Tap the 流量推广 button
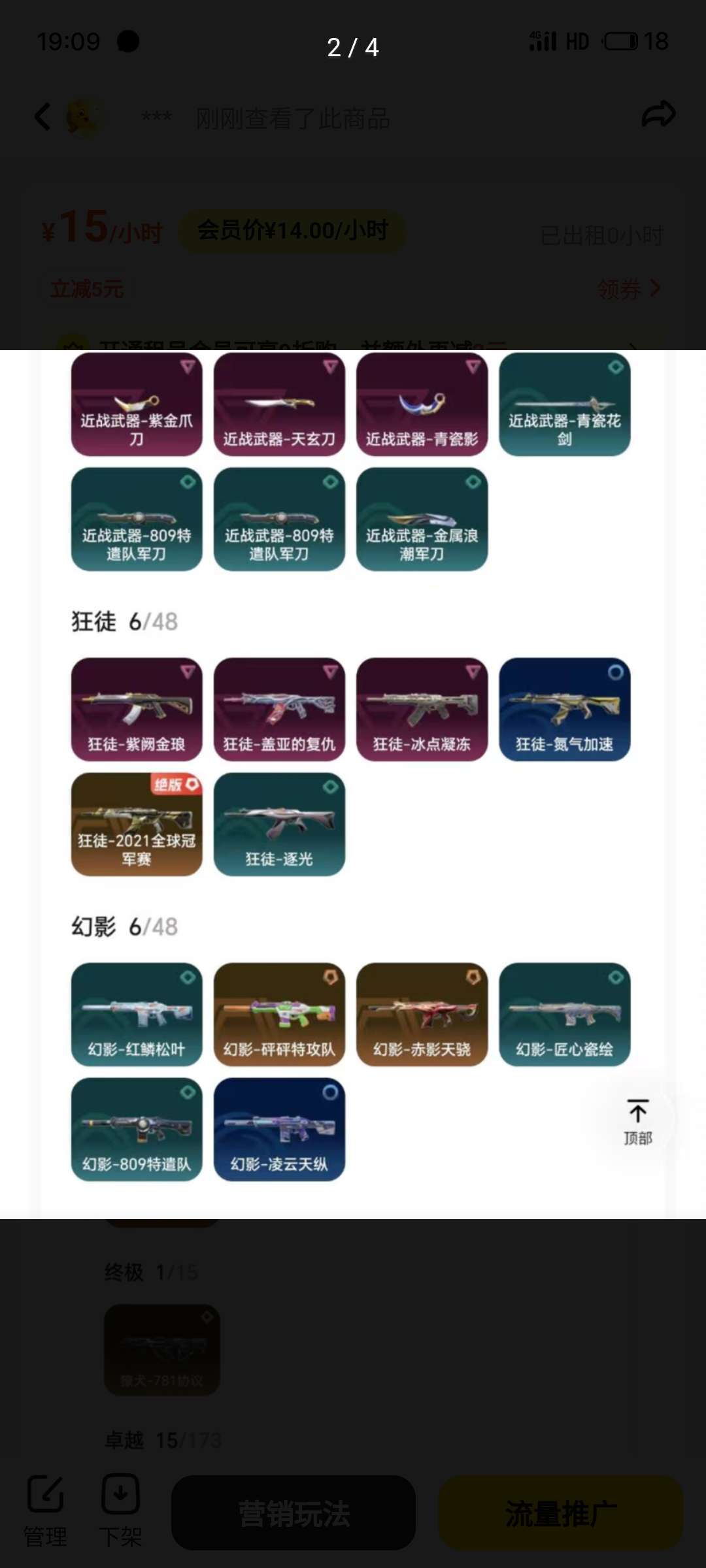The width and height of the screenshot is (706, 1568). 561,1512
